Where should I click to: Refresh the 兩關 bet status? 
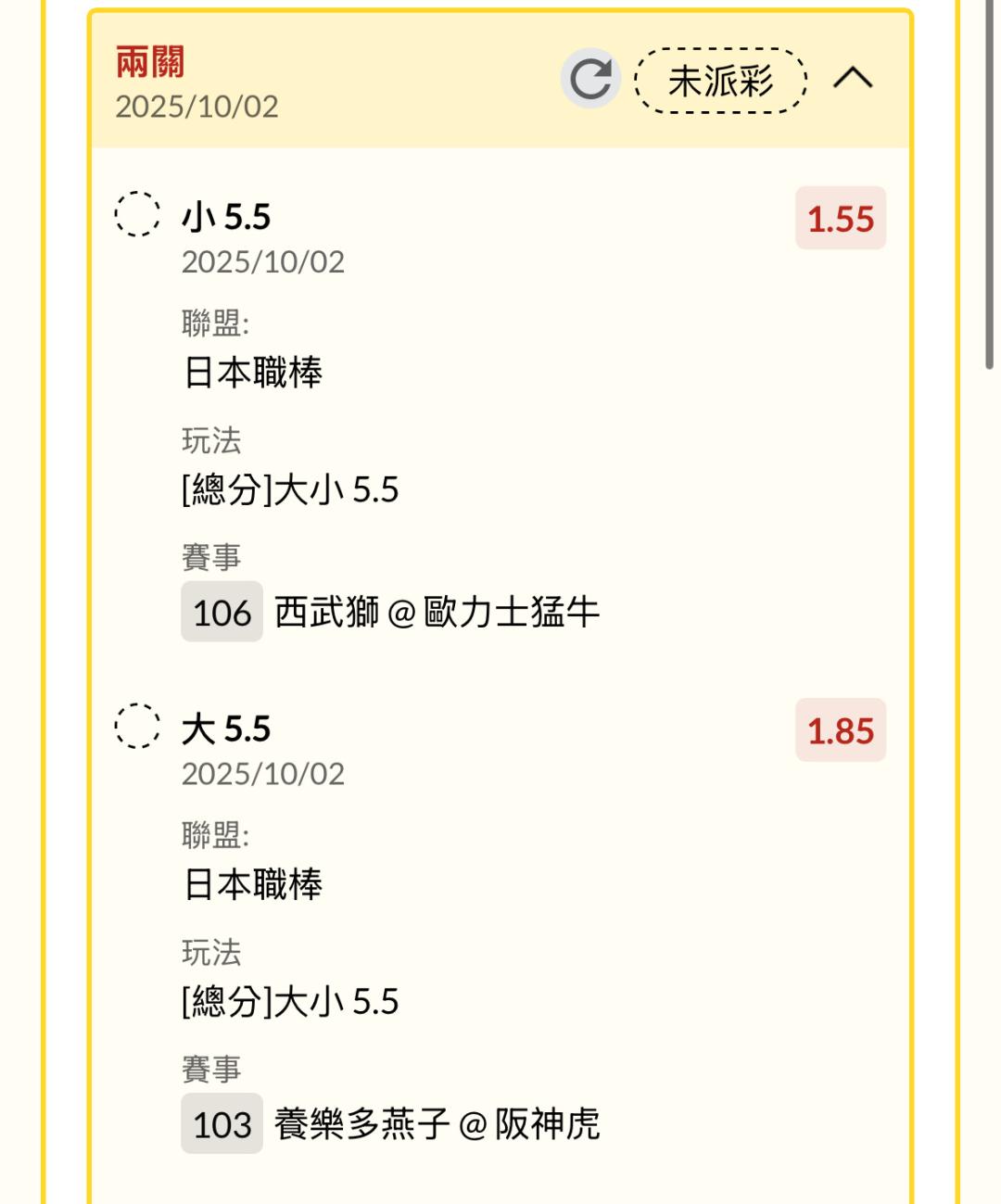coord(590,79)
